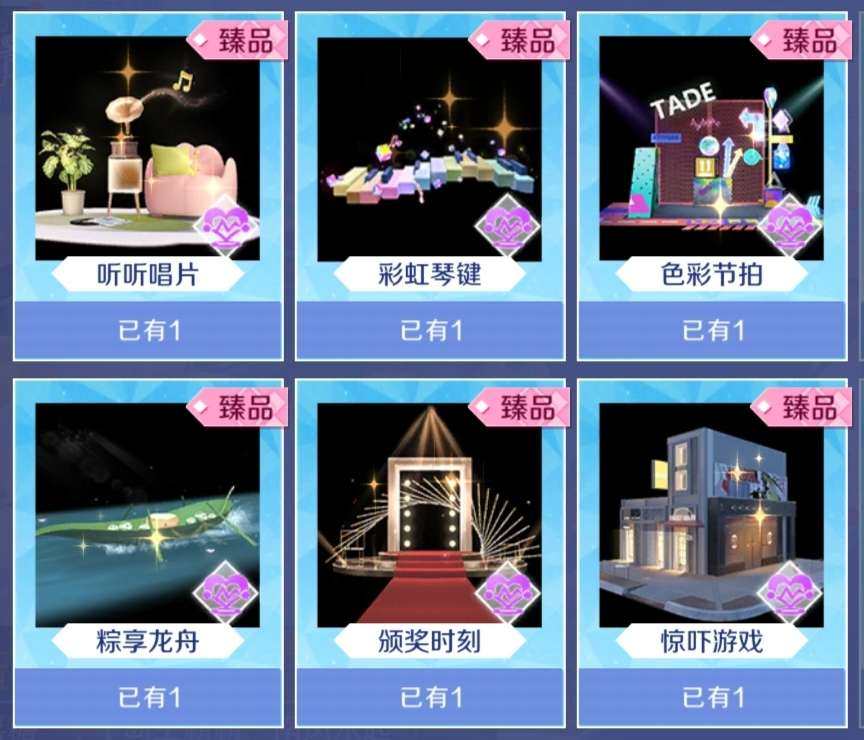This screenshot has height=740, width=864.
Task: Select the 颁奖时刻 item card
Action: 430,515
